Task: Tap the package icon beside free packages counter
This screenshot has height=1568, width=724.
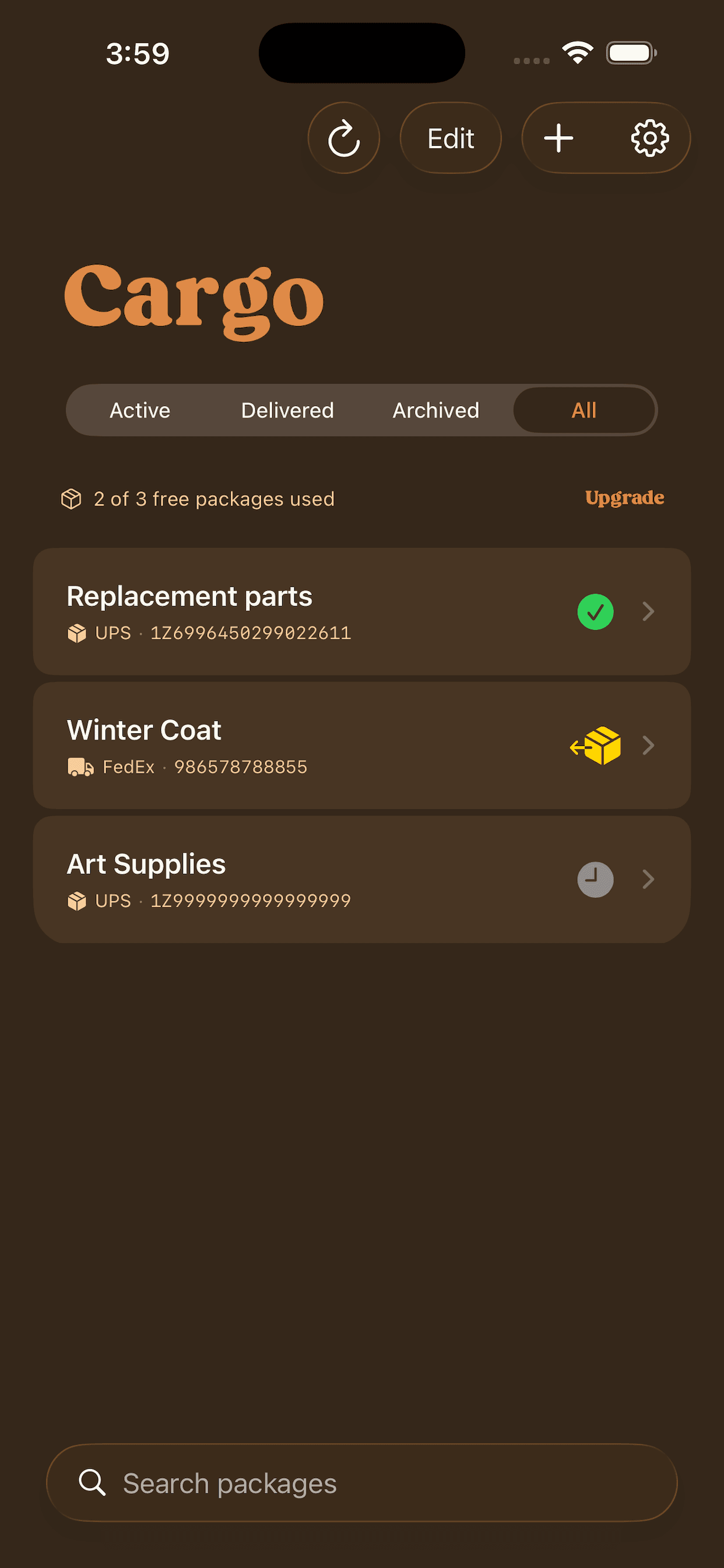Action: tap(72, 498)
